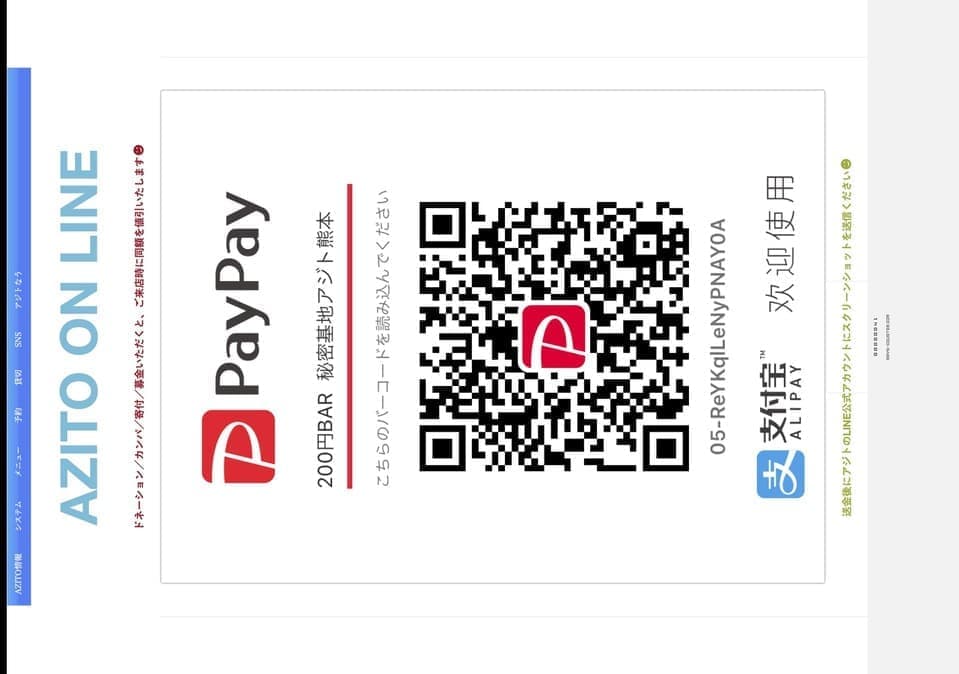Switch to the SNS section
The image size is (959, 674).
19,339
